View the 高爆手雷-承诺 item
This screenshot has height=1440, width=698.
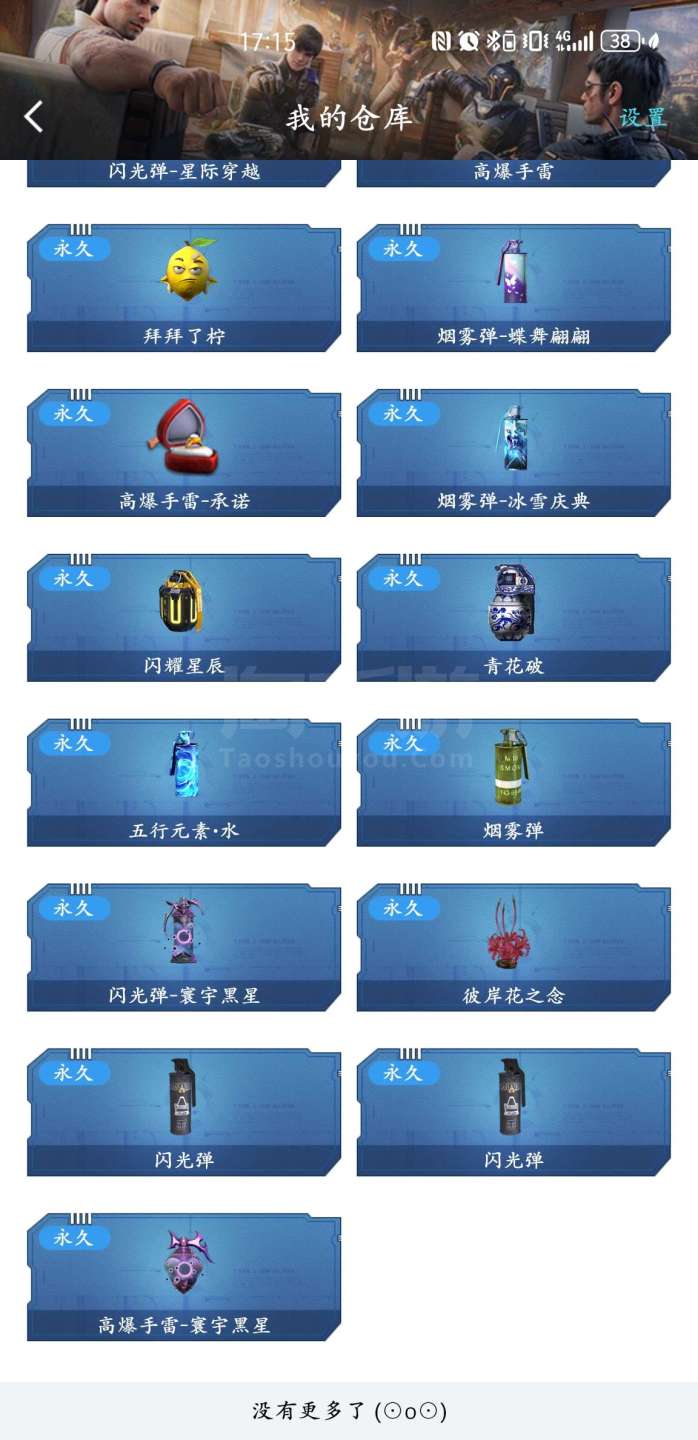click(184, 453)
